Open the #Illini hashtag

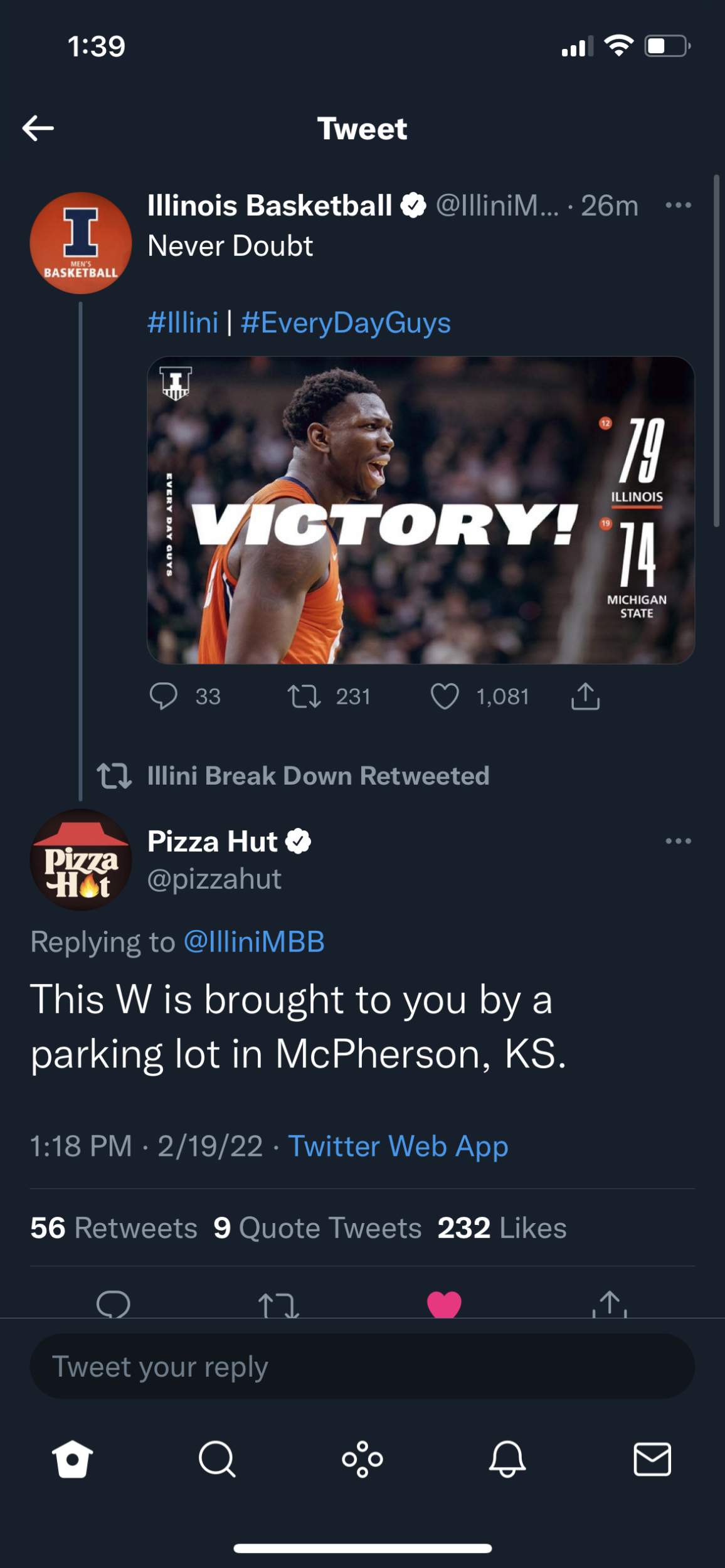183,322
